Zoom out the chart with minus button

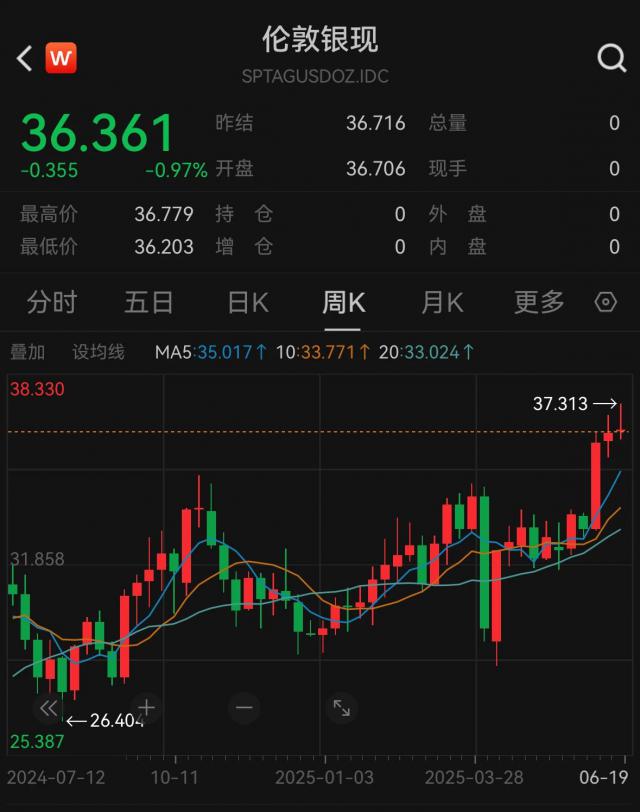[244, 708]
